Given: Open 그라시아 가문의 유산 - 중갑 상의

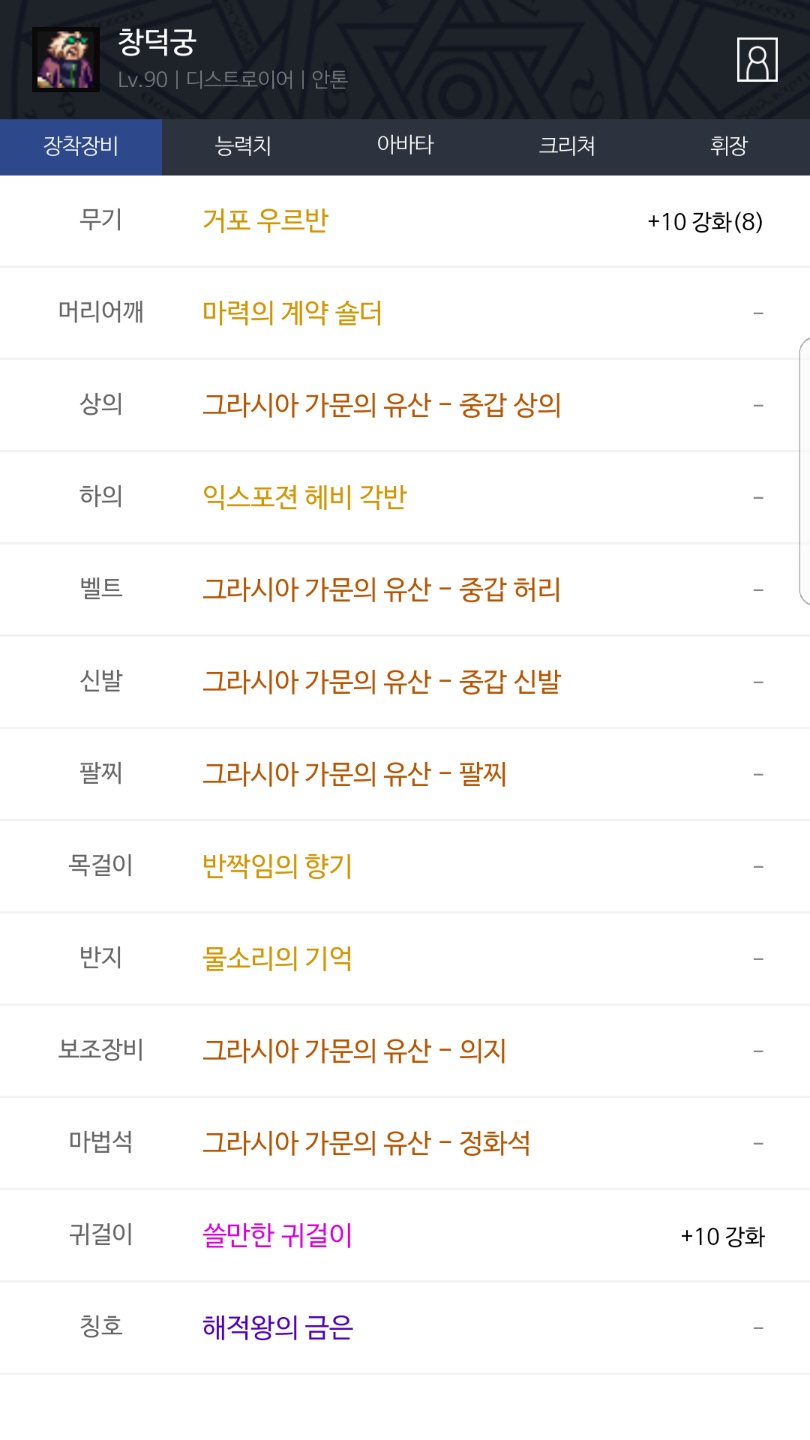Looking at the screenshot, I should click(381, 405).
